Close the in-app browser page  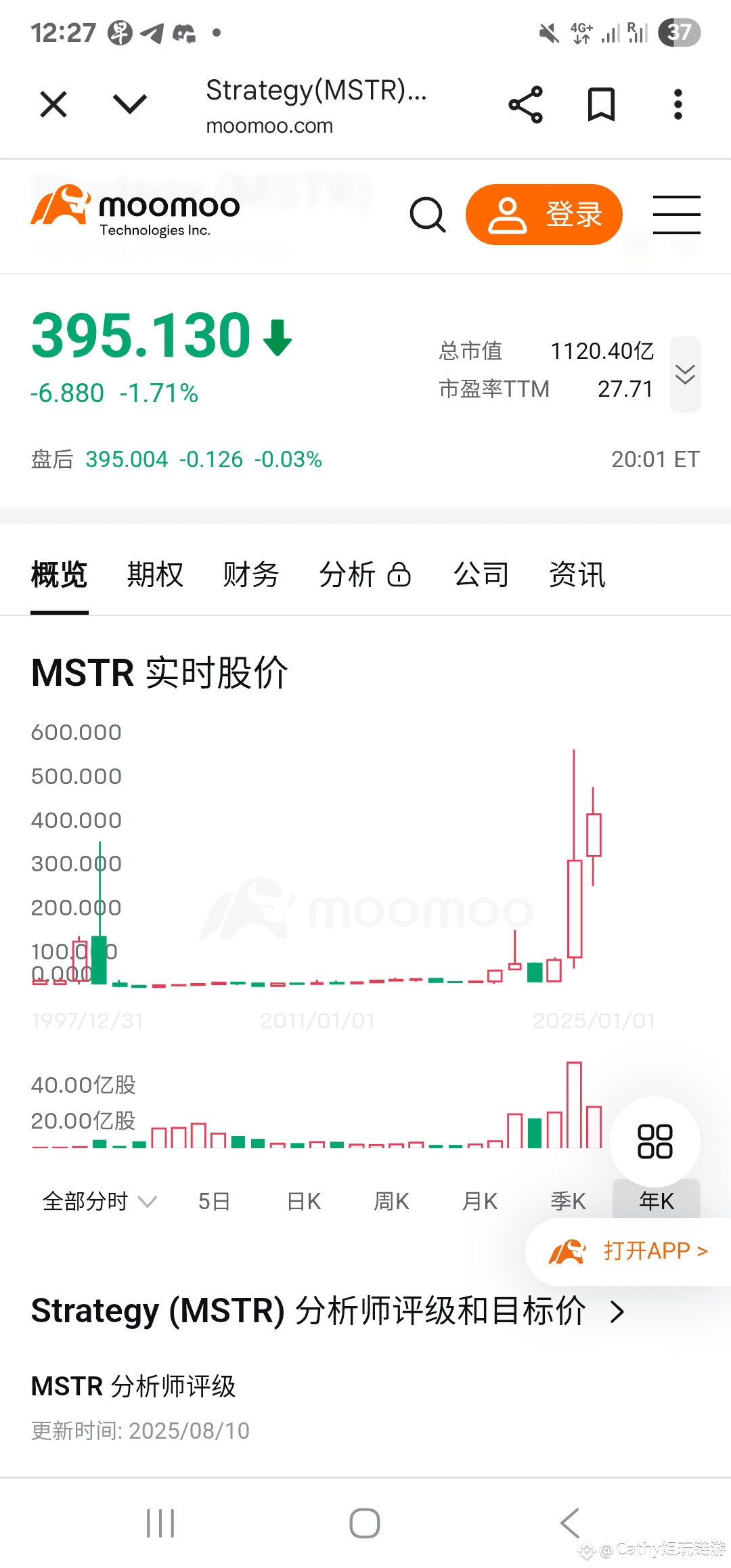(x=53, y=105)
